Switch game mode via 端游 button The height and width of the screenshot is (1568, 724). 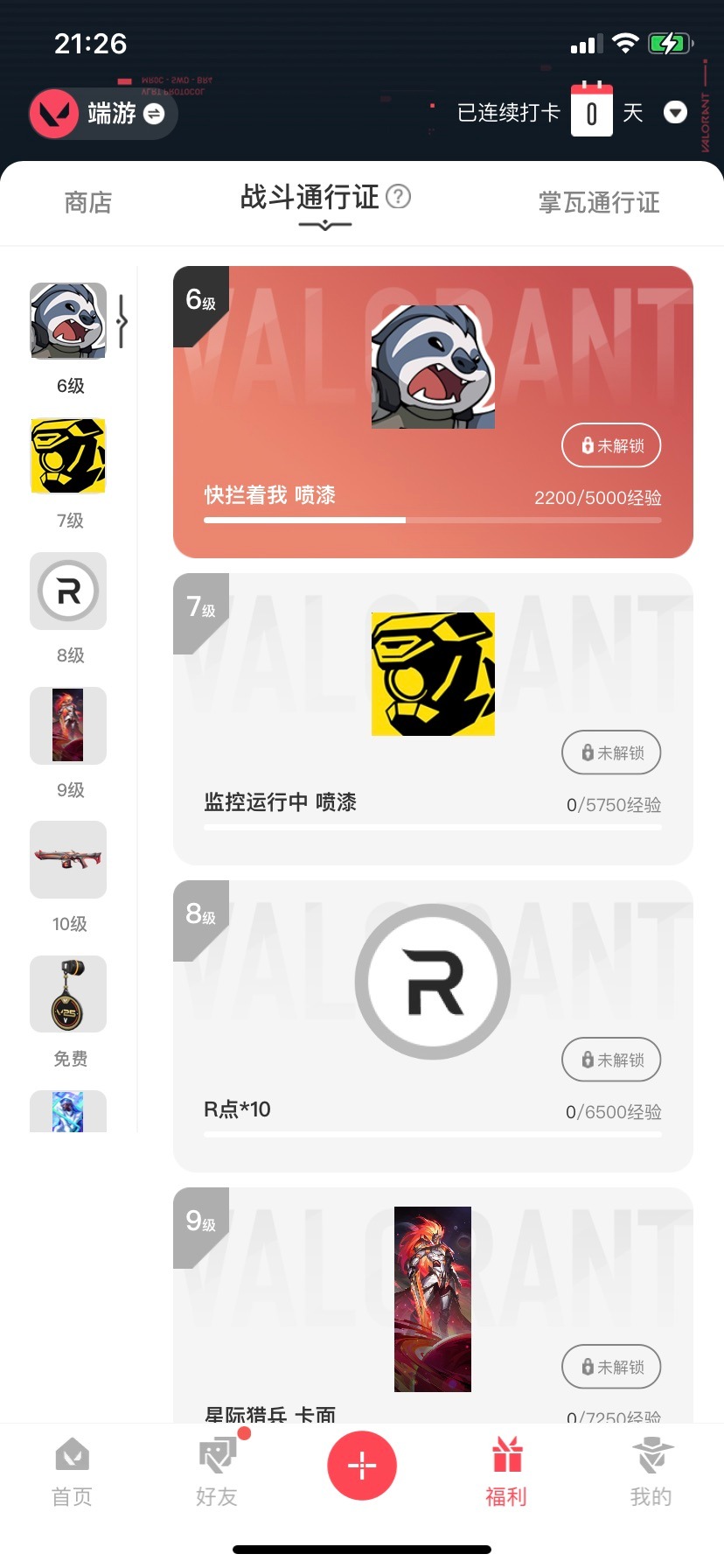pos(103,114)
